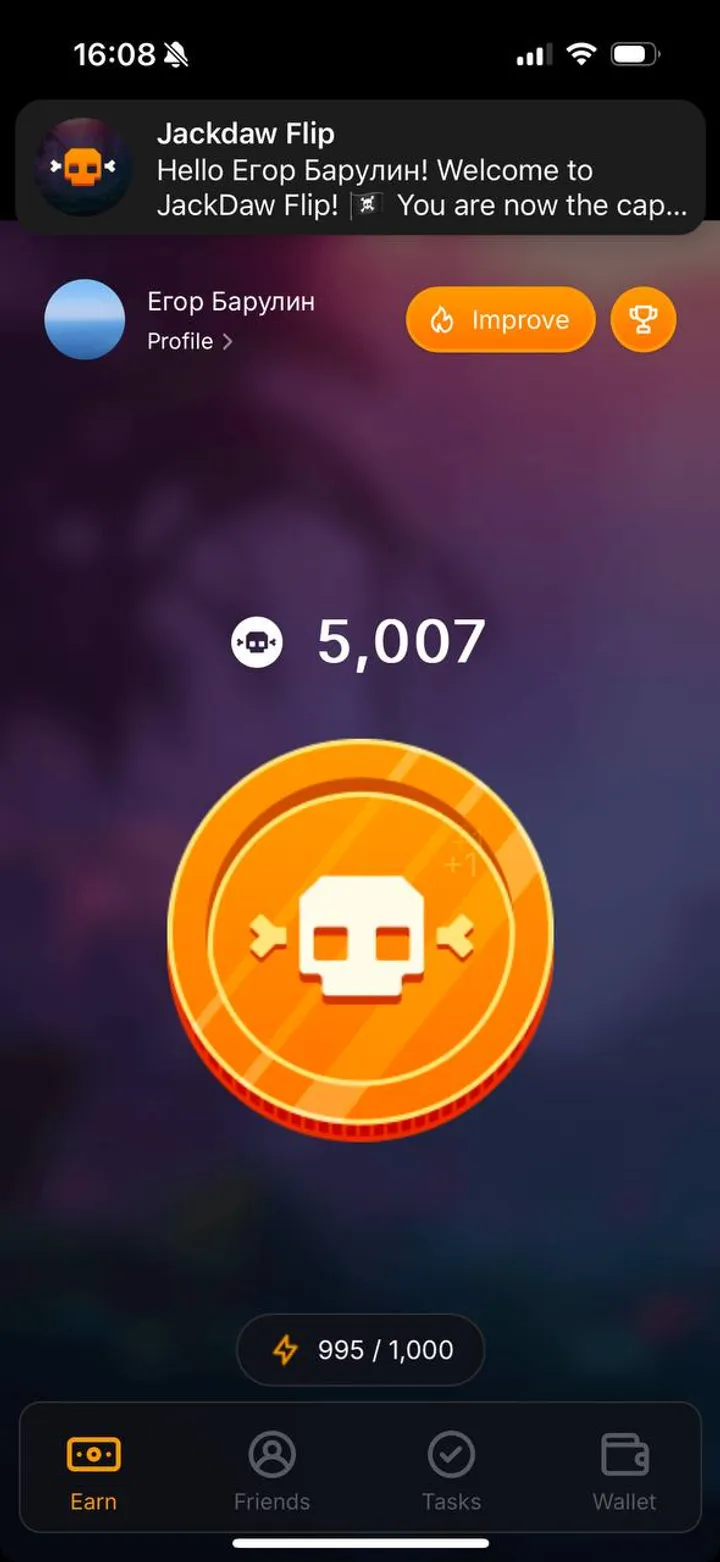Open Егор Барулин's Profile link
Viewport: 720px width, 1562px height.
tap(190, 341)
